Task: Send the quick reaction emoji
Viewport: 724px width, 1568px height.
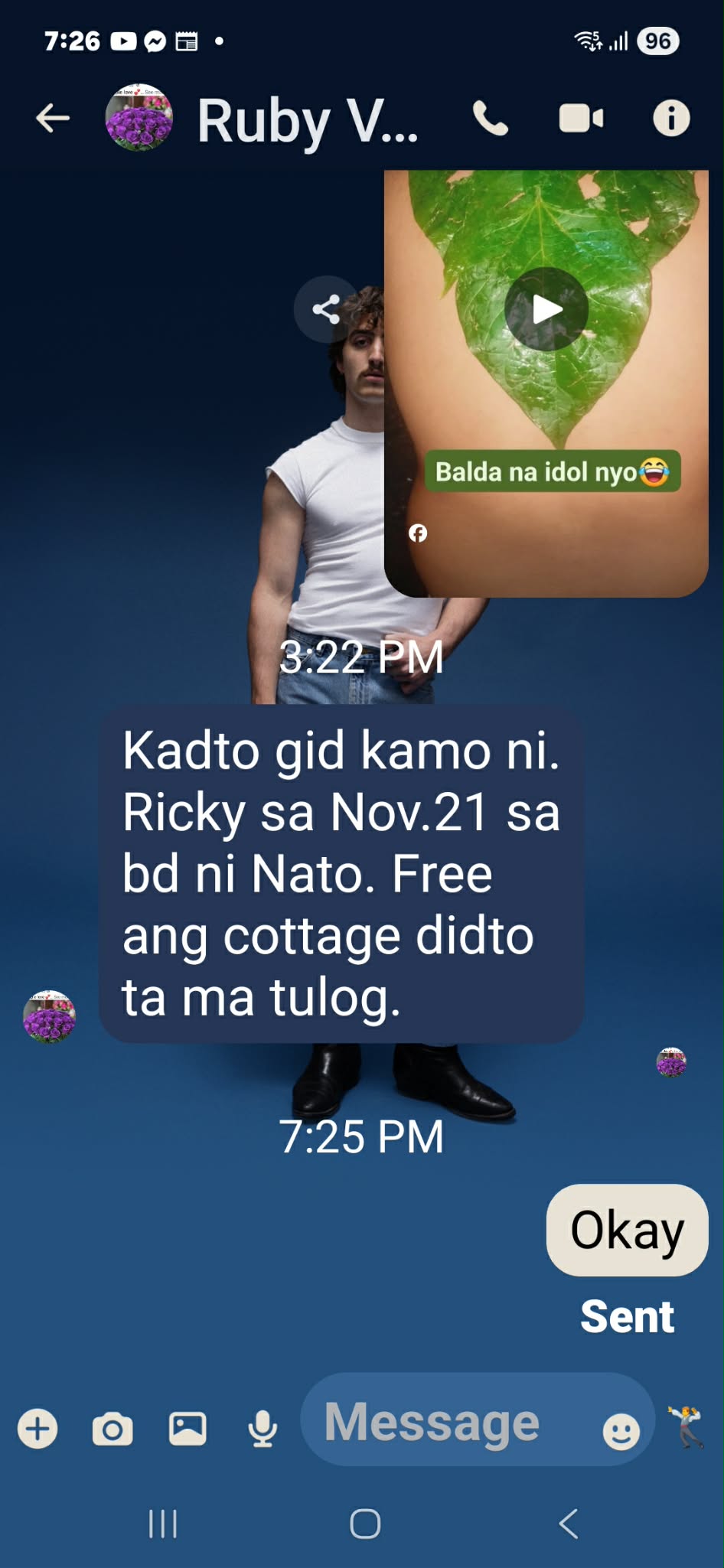Action: [685, 1426]
